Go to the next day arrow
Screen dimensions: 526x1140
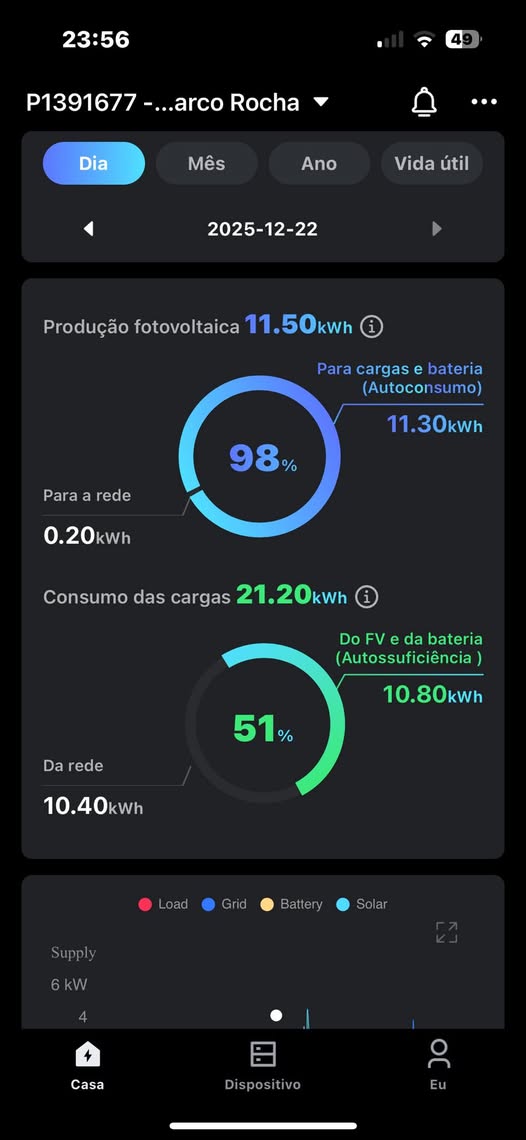[437, 229]
